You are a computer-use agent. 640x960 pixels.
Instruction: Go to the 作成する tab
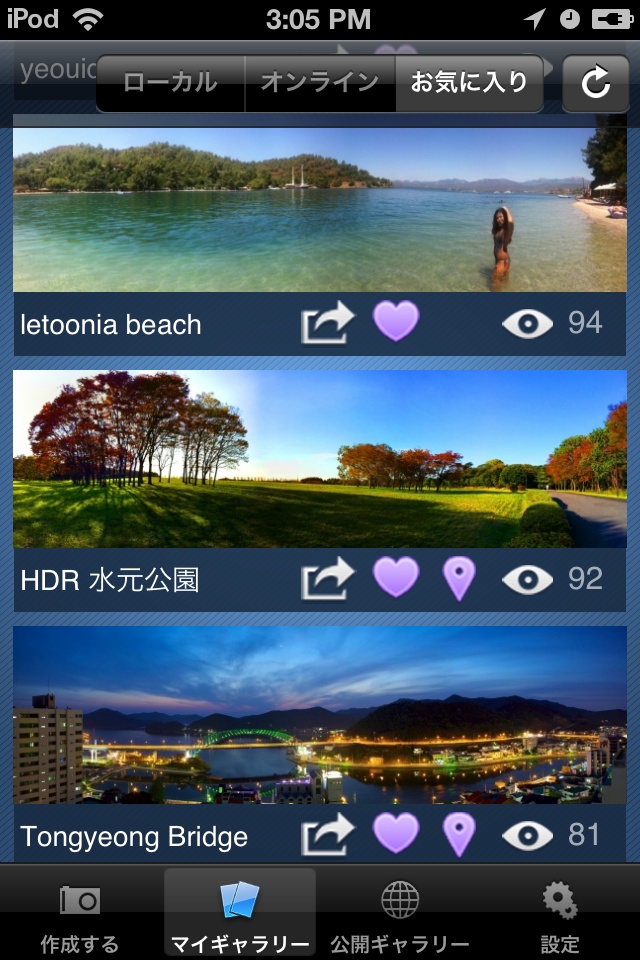click(80, 915)
